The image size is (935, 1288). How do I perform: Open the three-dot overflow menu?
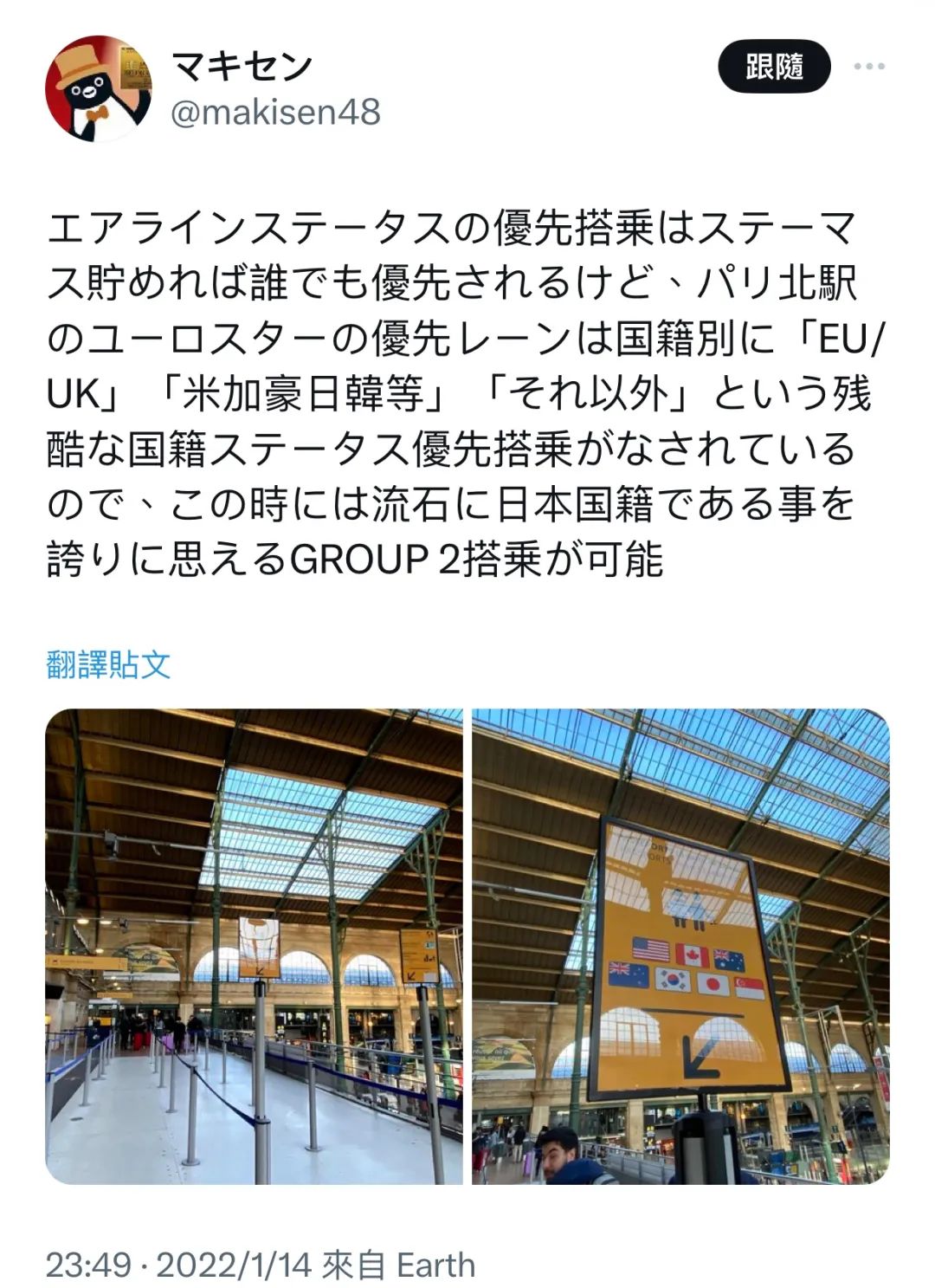[x=868, y=67]
